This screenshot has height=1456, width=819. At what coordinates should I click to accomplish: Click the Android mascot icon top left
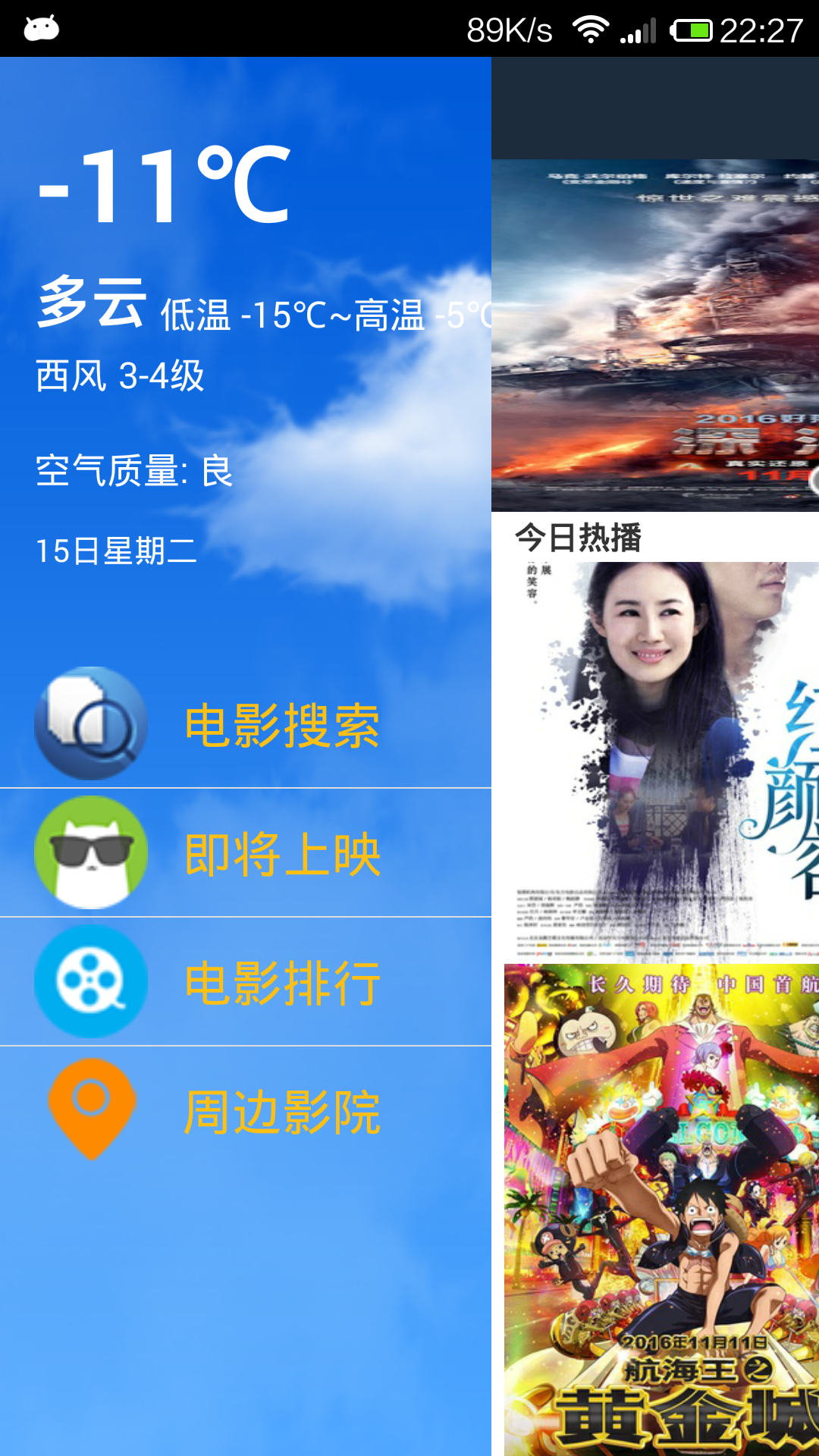coord(39,27)
